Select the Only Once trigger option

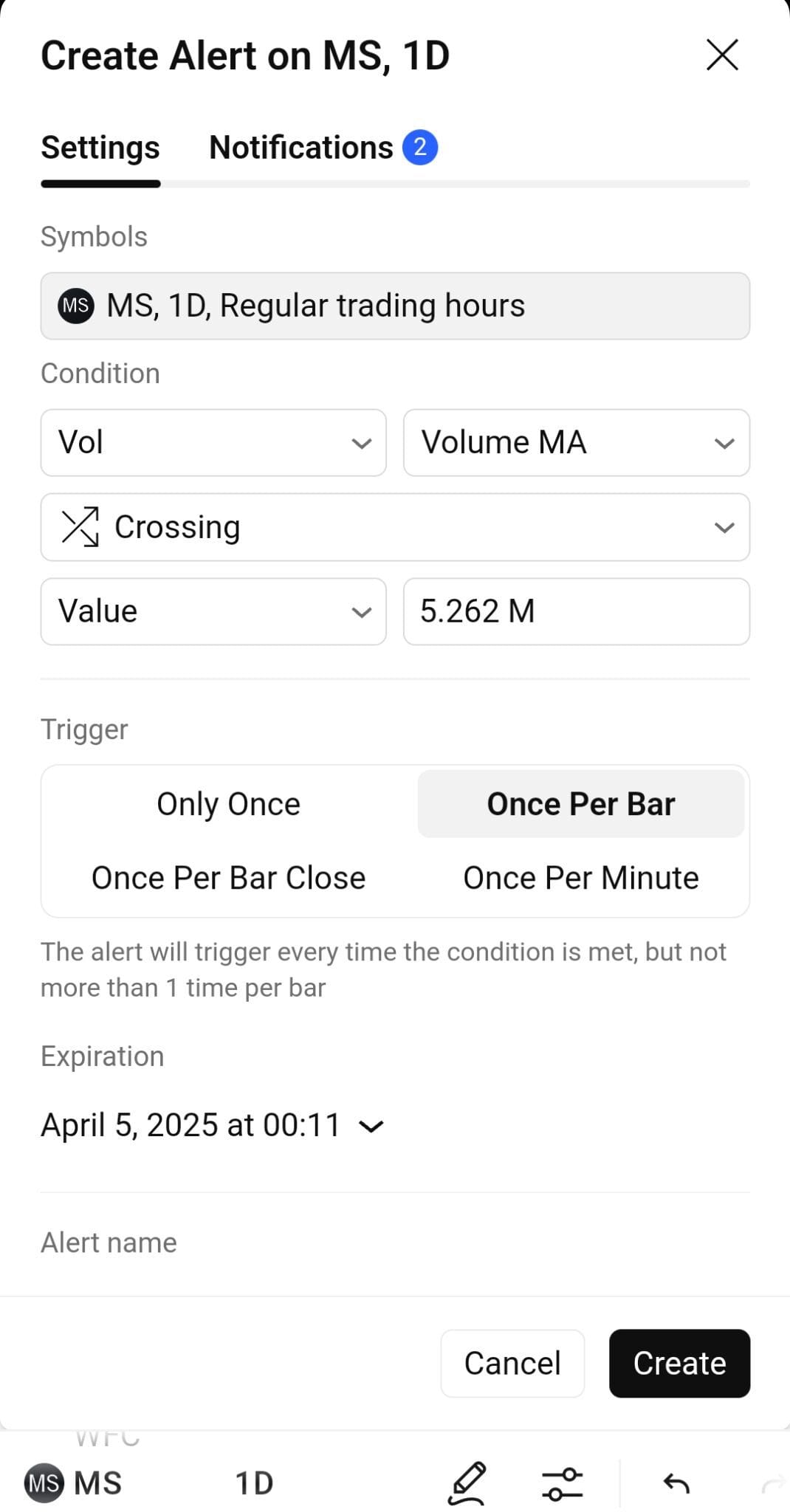coord(228,803)
